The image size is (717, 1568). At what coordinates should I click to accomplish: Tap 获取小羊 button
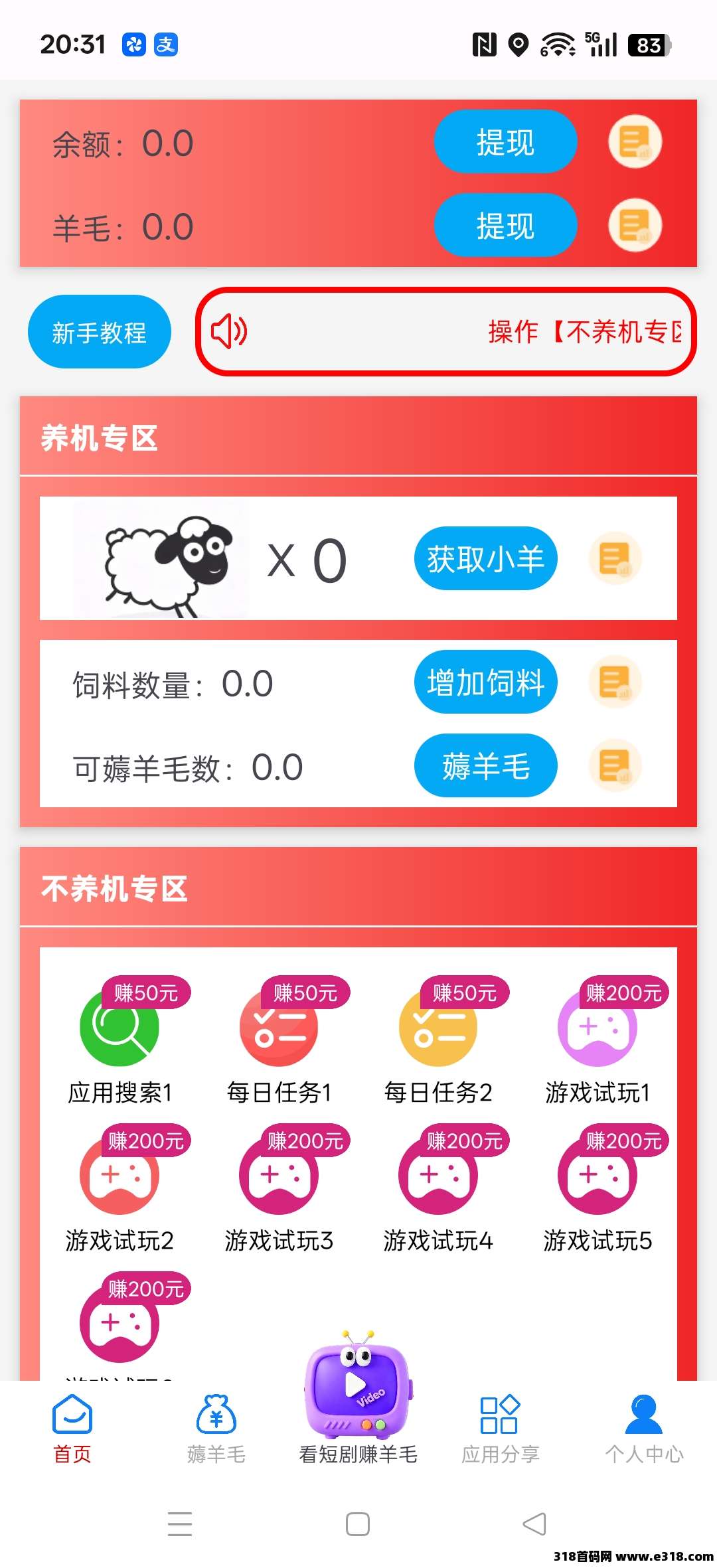tap(485, 559)
